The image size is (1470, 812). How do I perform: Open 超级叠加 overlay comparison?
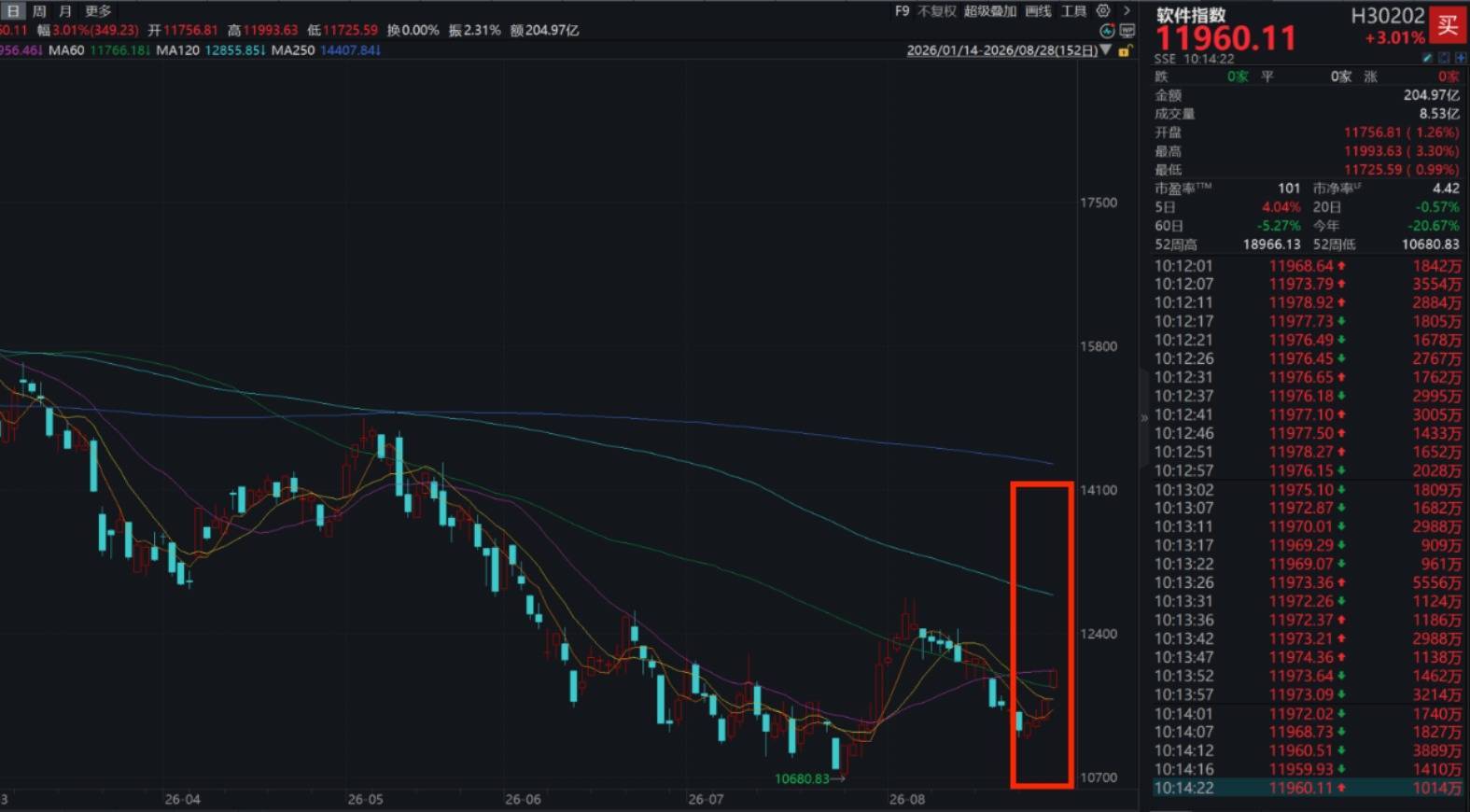tap(990, 11)
